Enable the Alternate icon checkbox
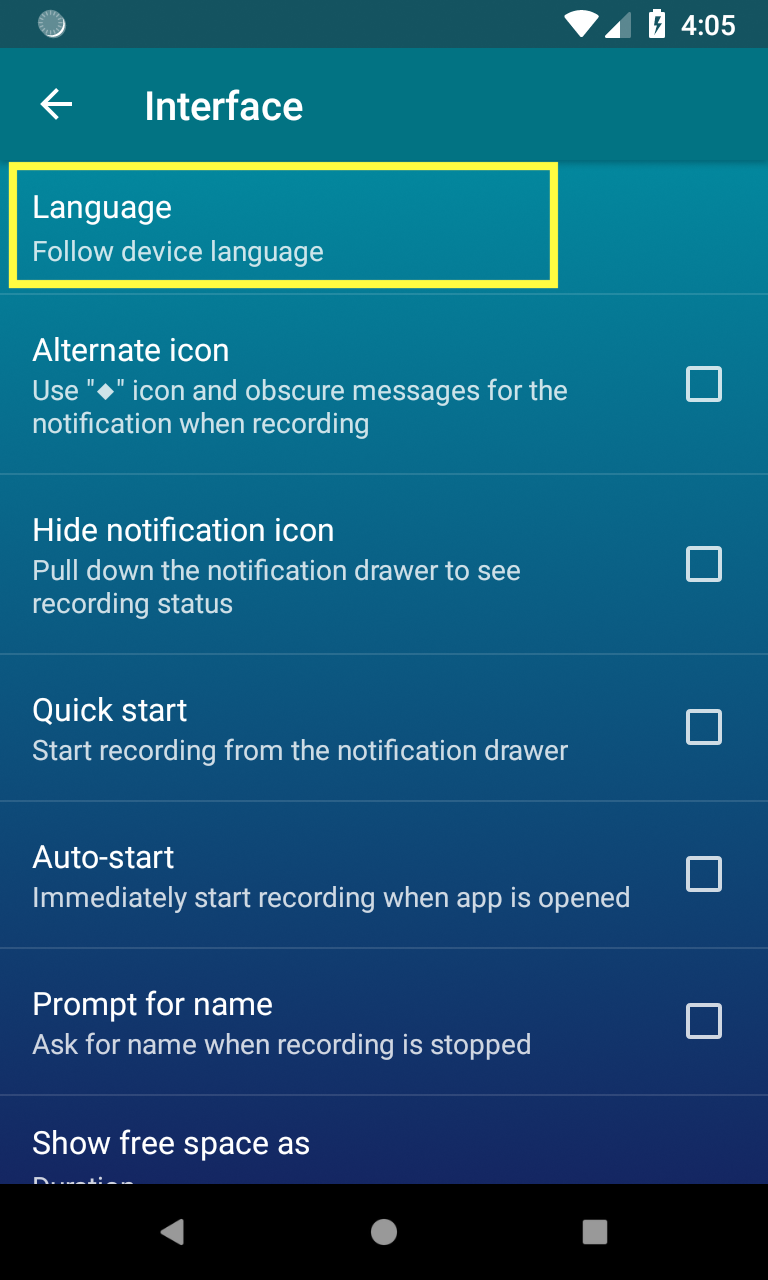This screenshot has width=768, height=1280. coord(704,384)
